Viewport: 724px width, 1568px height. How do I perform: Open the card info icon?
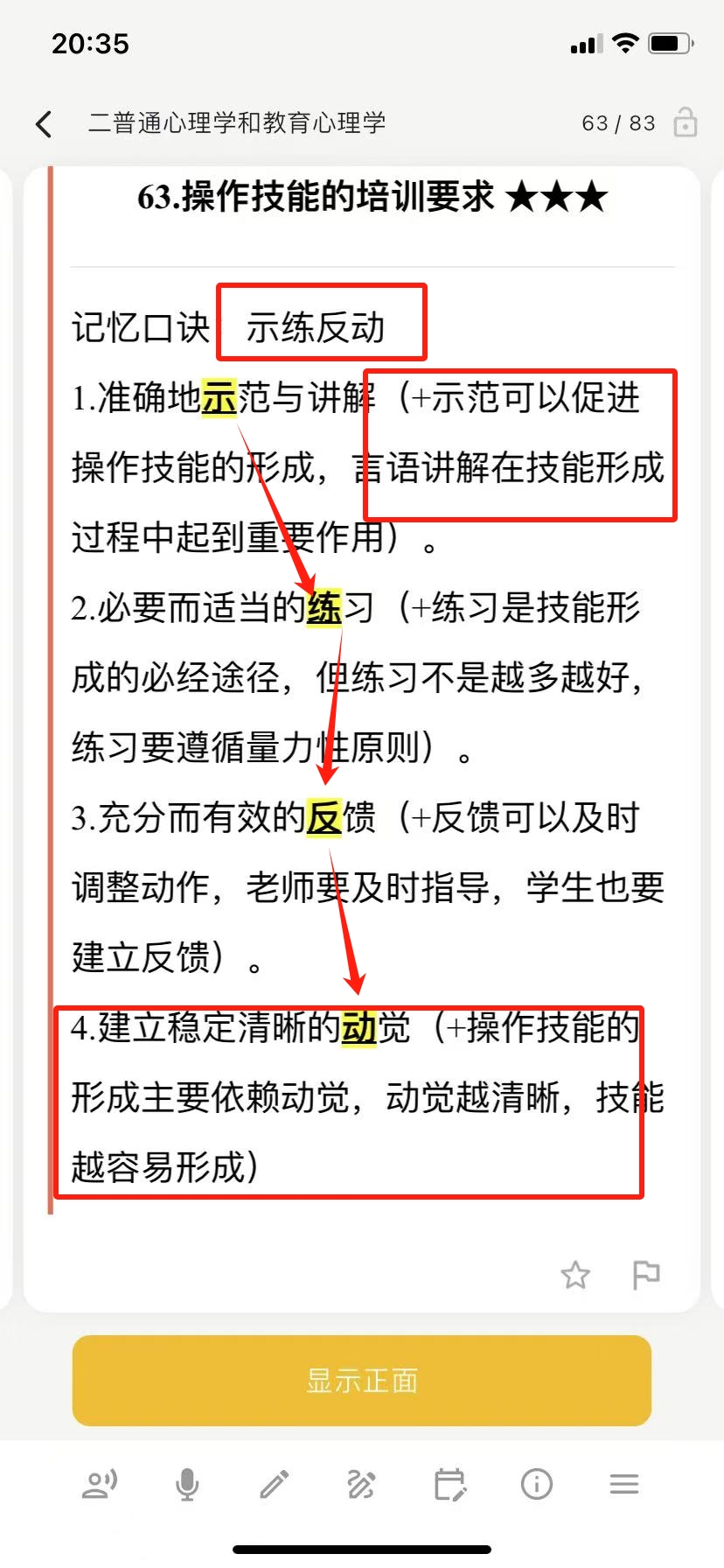pos(536,1484)
